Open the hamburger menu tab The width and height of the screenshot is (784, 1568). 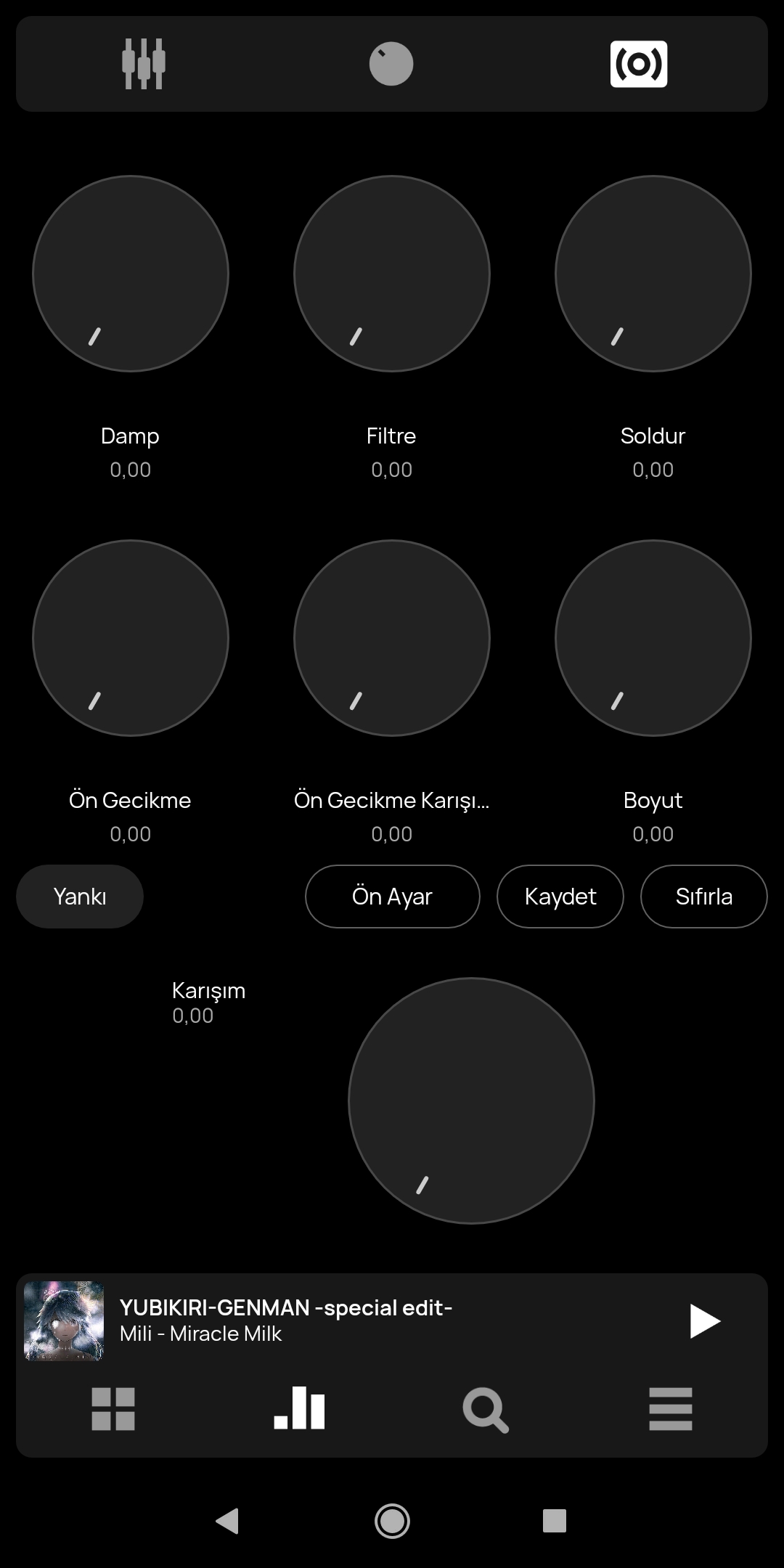coord(670,1409)
